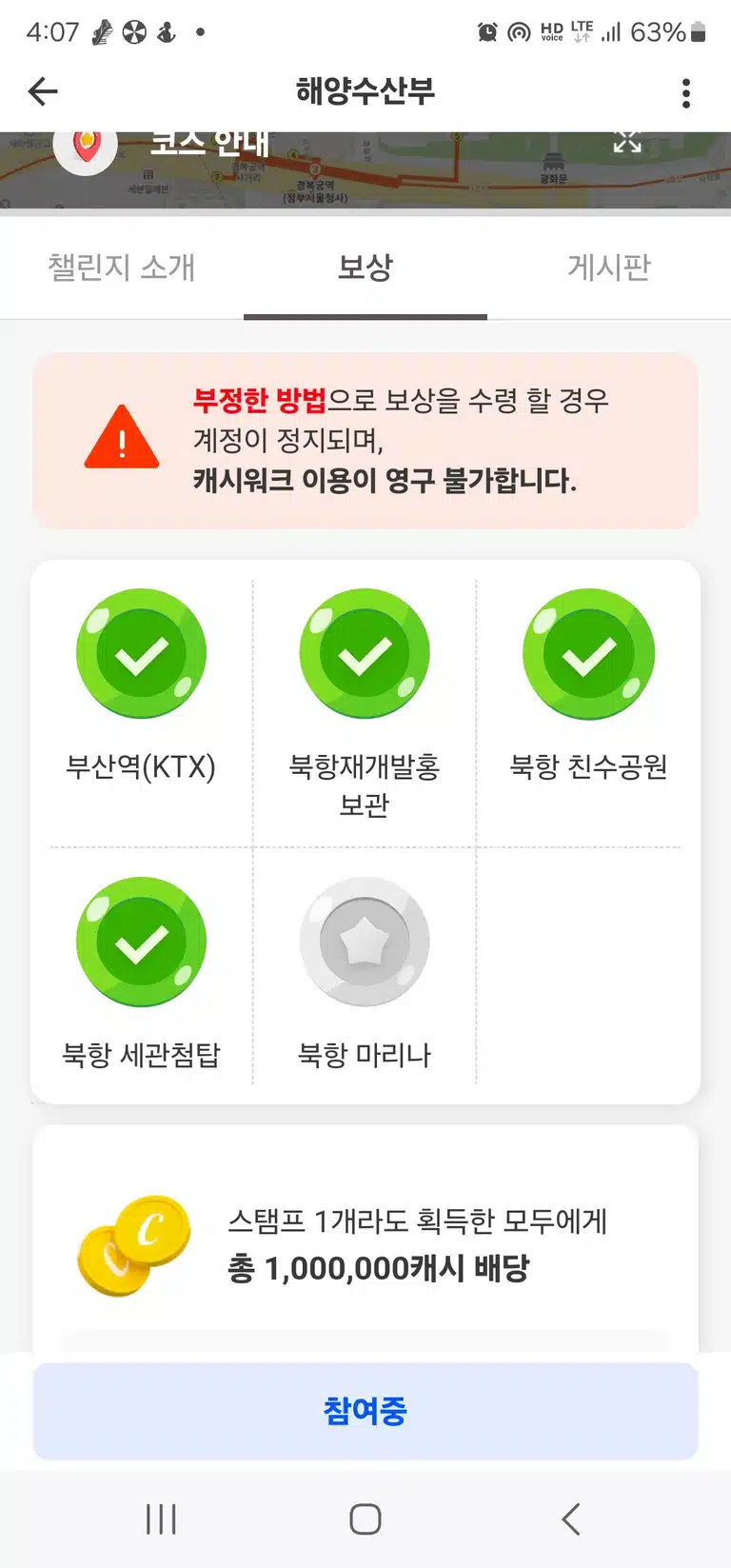The width and height of the screenshot is (731, 1568).
Task: Select the 보상 tab
Action: [x=365, y=268]
